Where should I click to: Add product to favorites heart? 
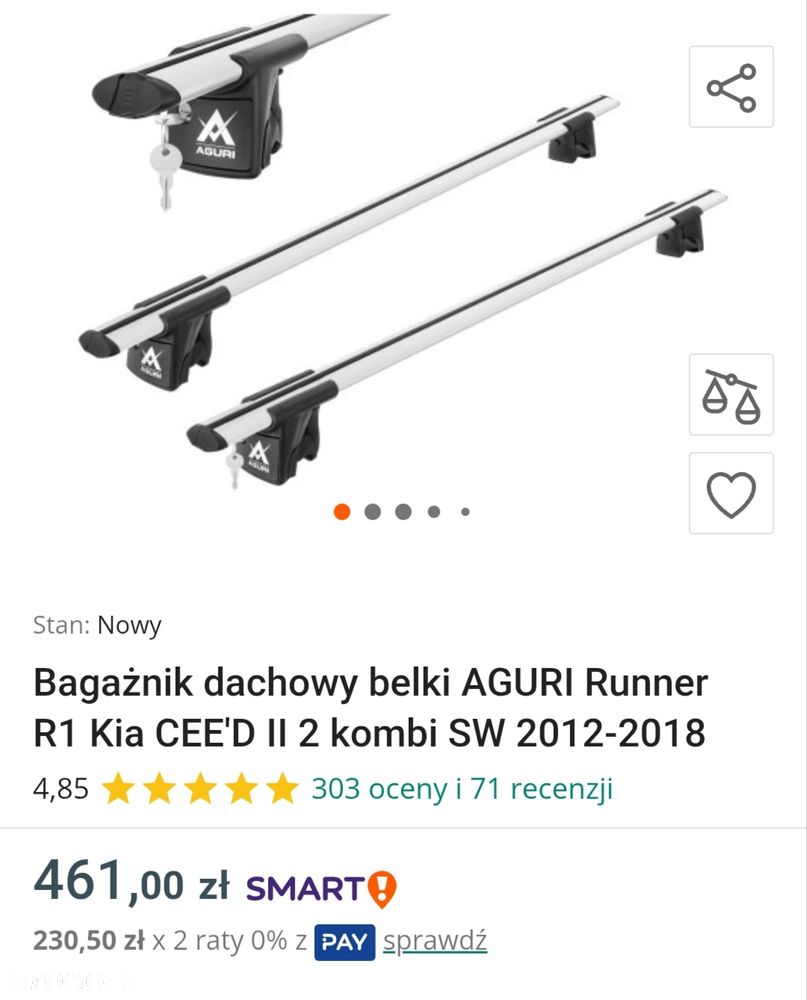pyautogui.click(x=731, y=493)
